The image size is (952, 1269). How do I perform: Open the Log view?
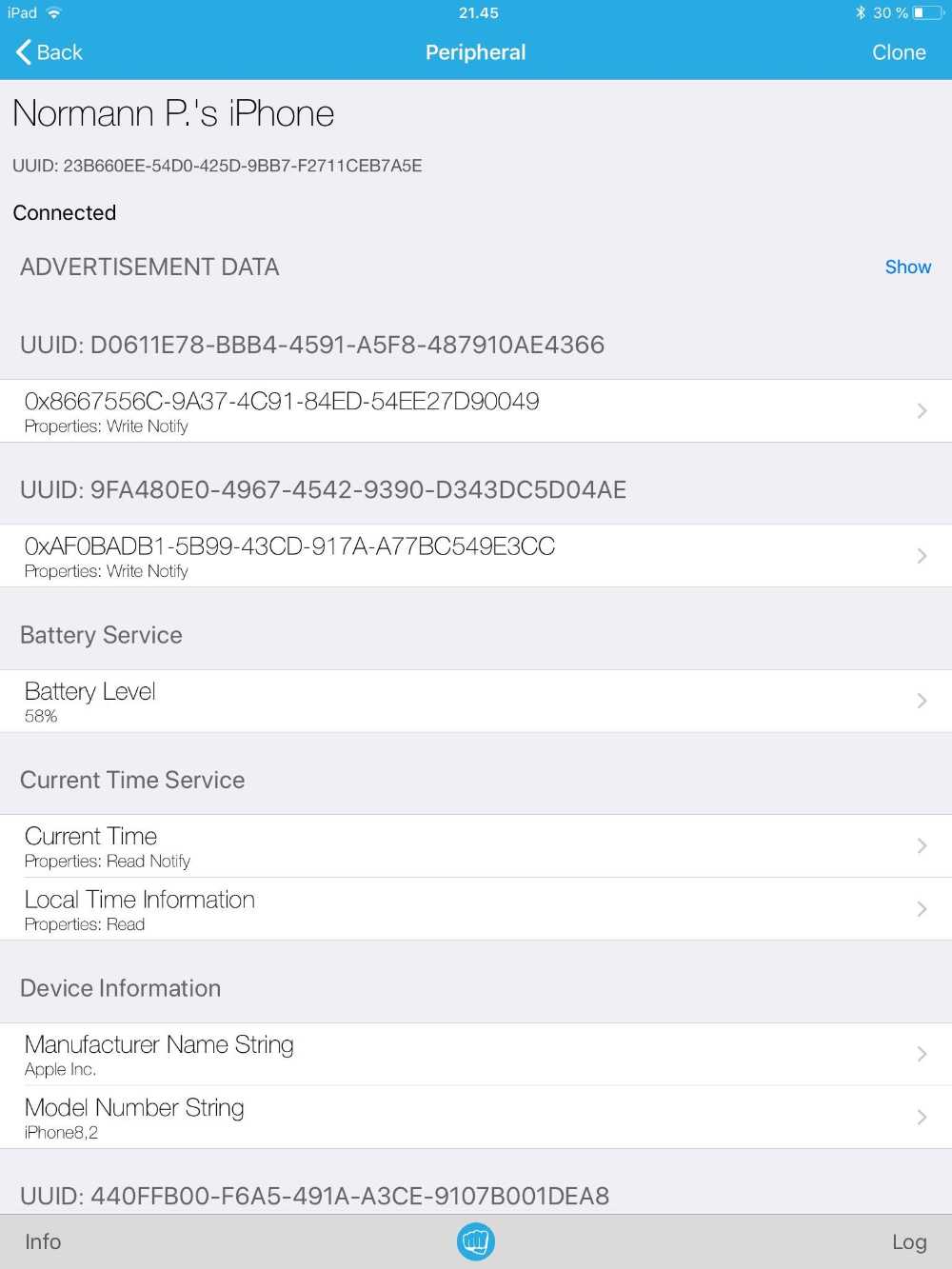coord(908,1241)
